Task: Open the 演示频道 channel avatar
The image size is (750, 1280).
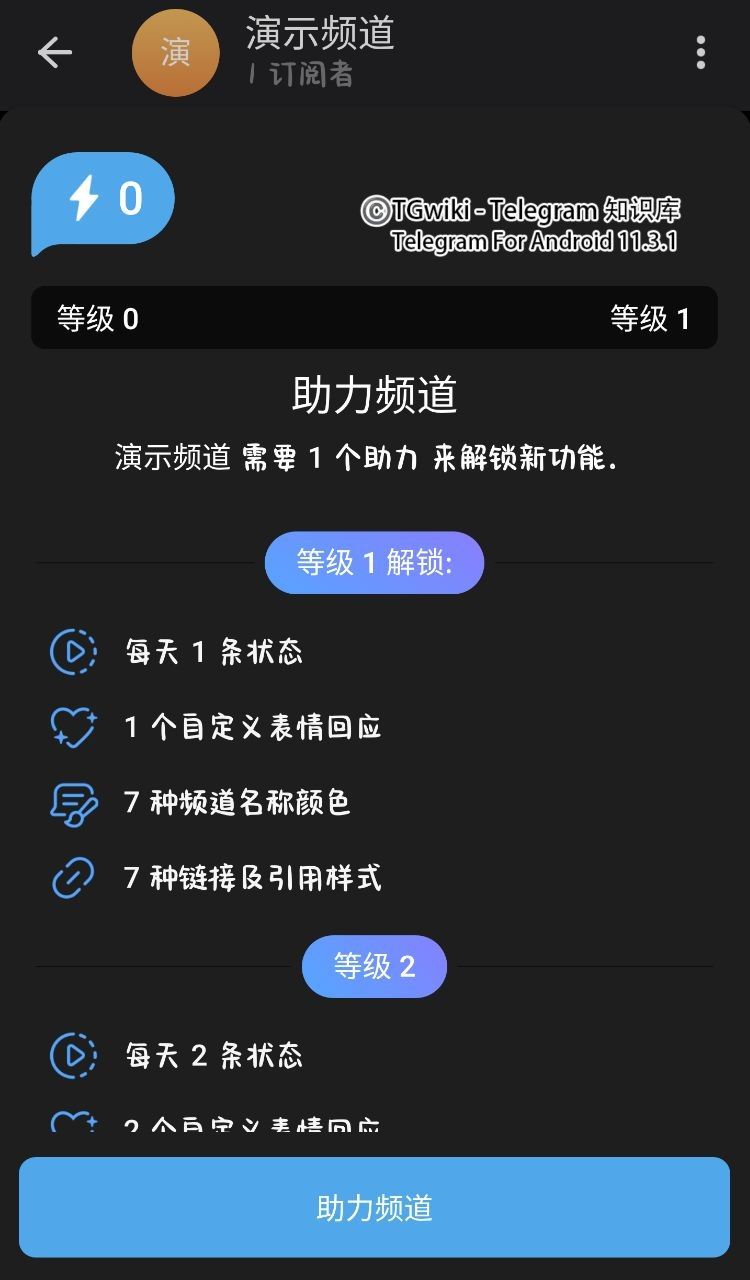Action: click(x=175, y=53)
